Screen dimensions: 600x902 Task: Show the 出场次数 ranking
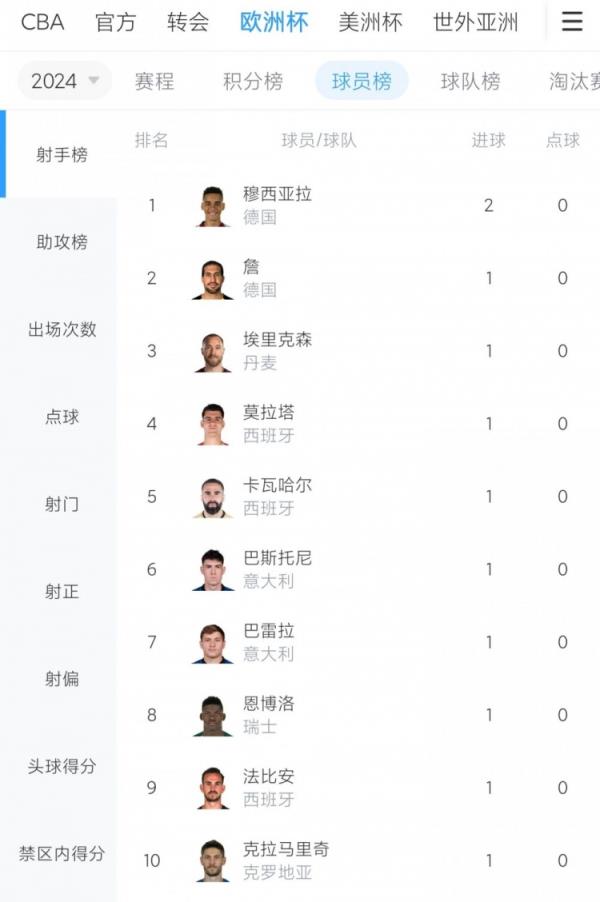pos(62,329)
